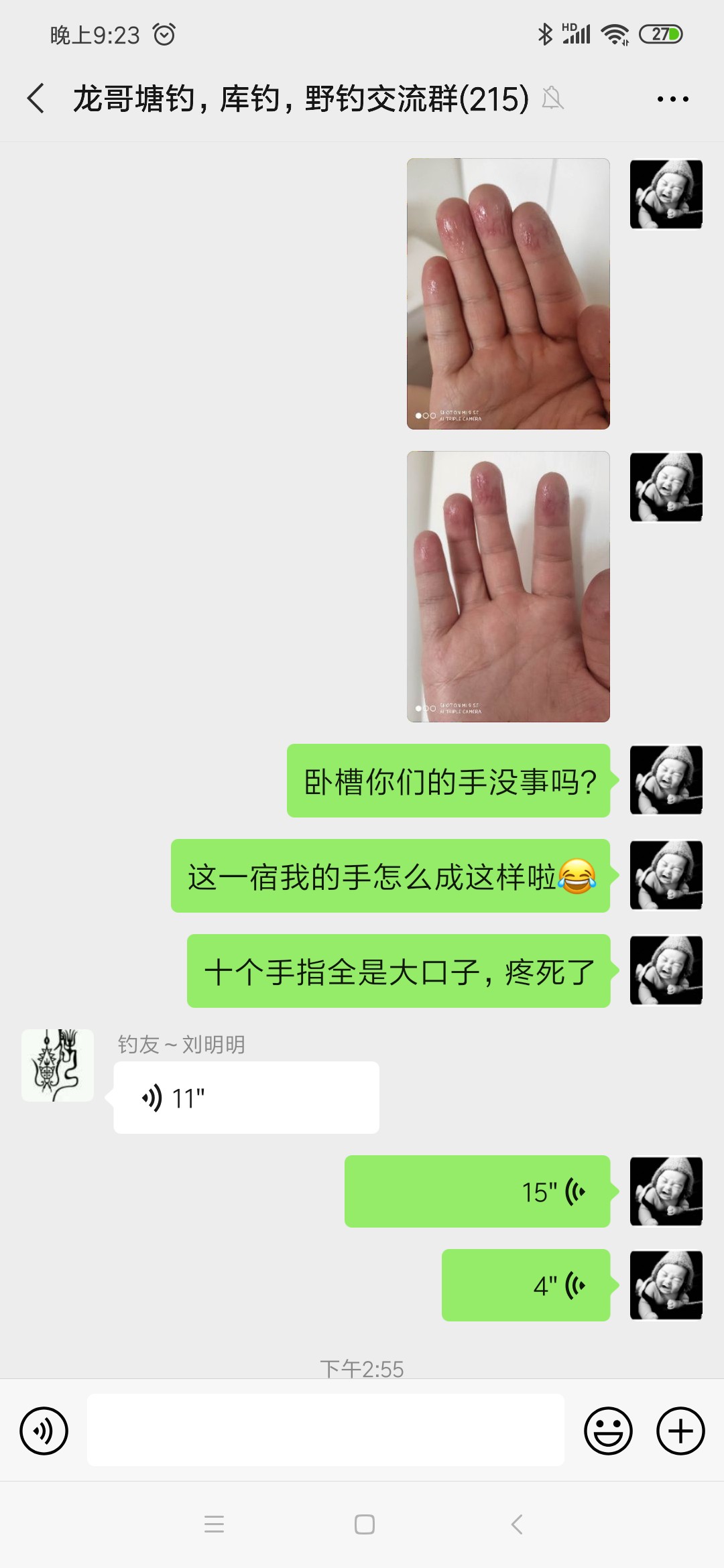The image size is (724, 1568).
Task: Open 钓友~刘明明's avatar profile
Action: [58, 1065]
